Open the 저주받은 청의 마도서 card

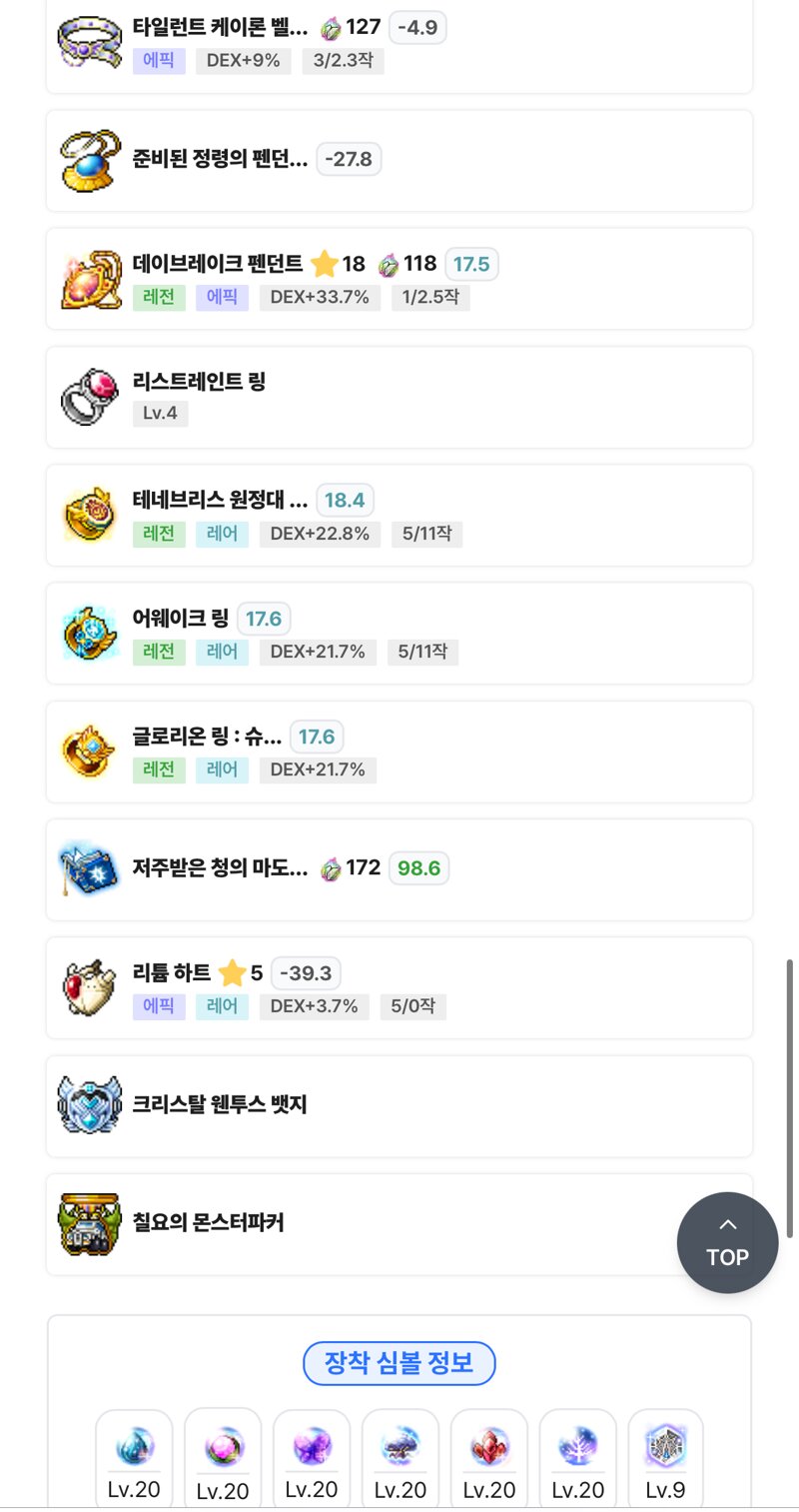(399, 869)
